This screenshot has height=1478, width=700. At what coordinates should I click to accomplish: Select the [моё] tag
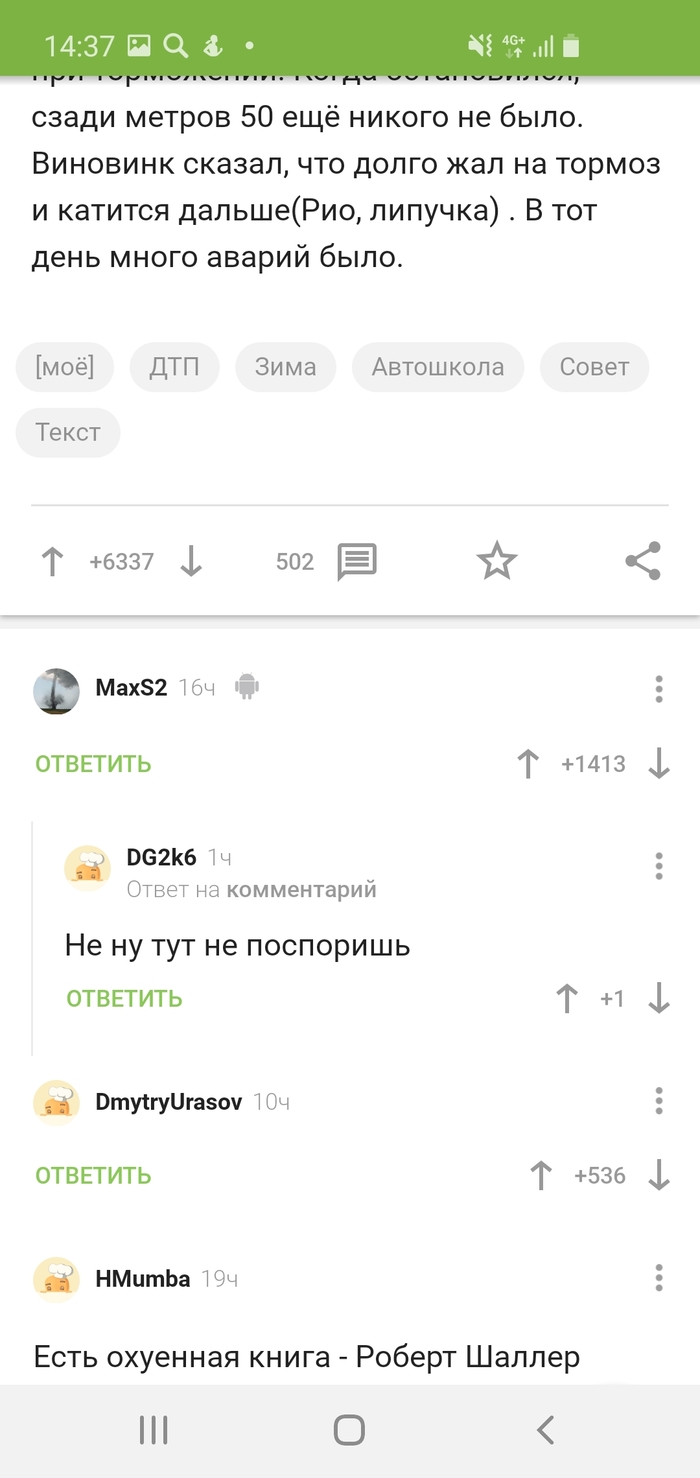coord(65,367)
